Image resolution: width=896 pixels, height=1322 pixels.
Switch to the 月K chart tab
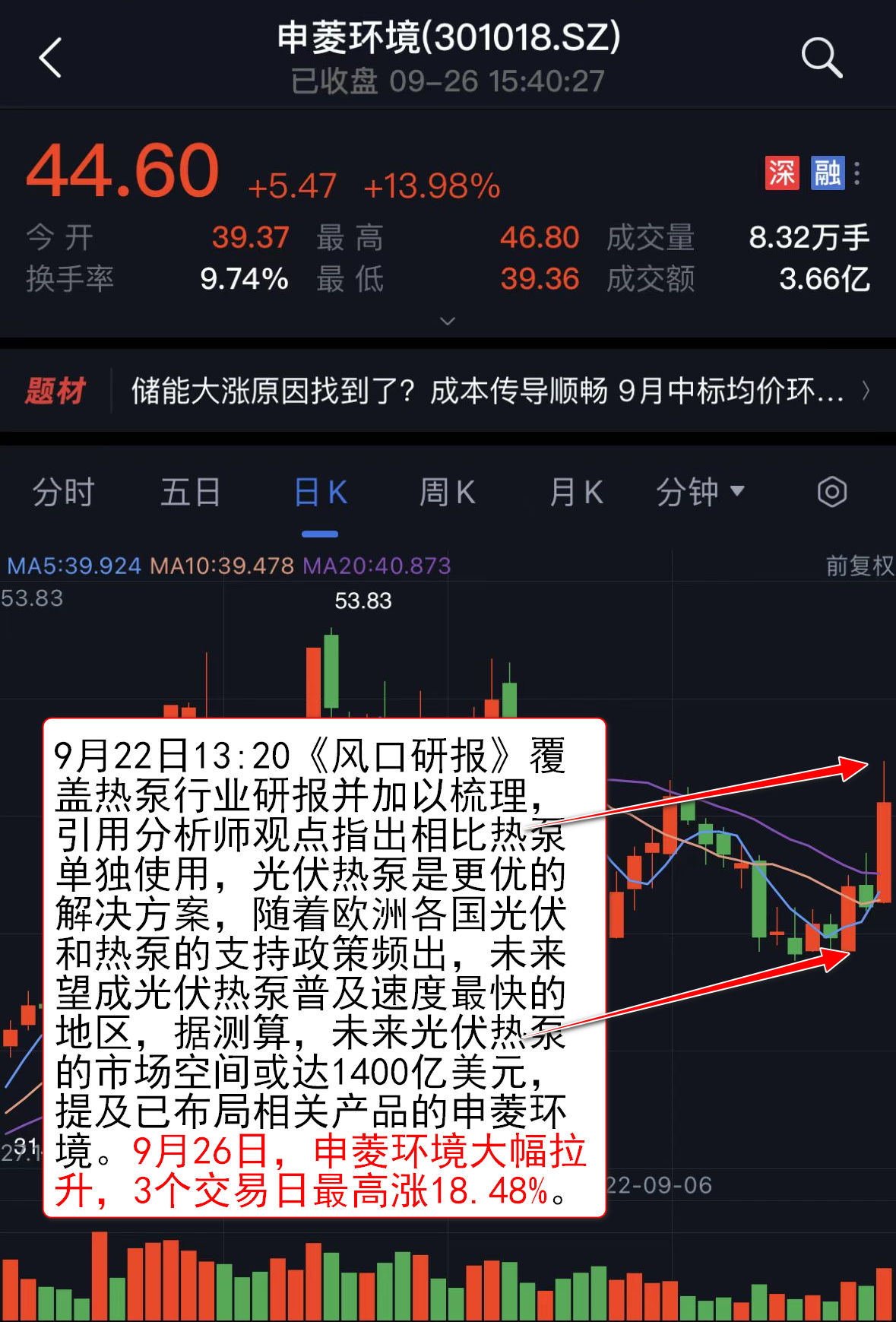click(576, 493)
